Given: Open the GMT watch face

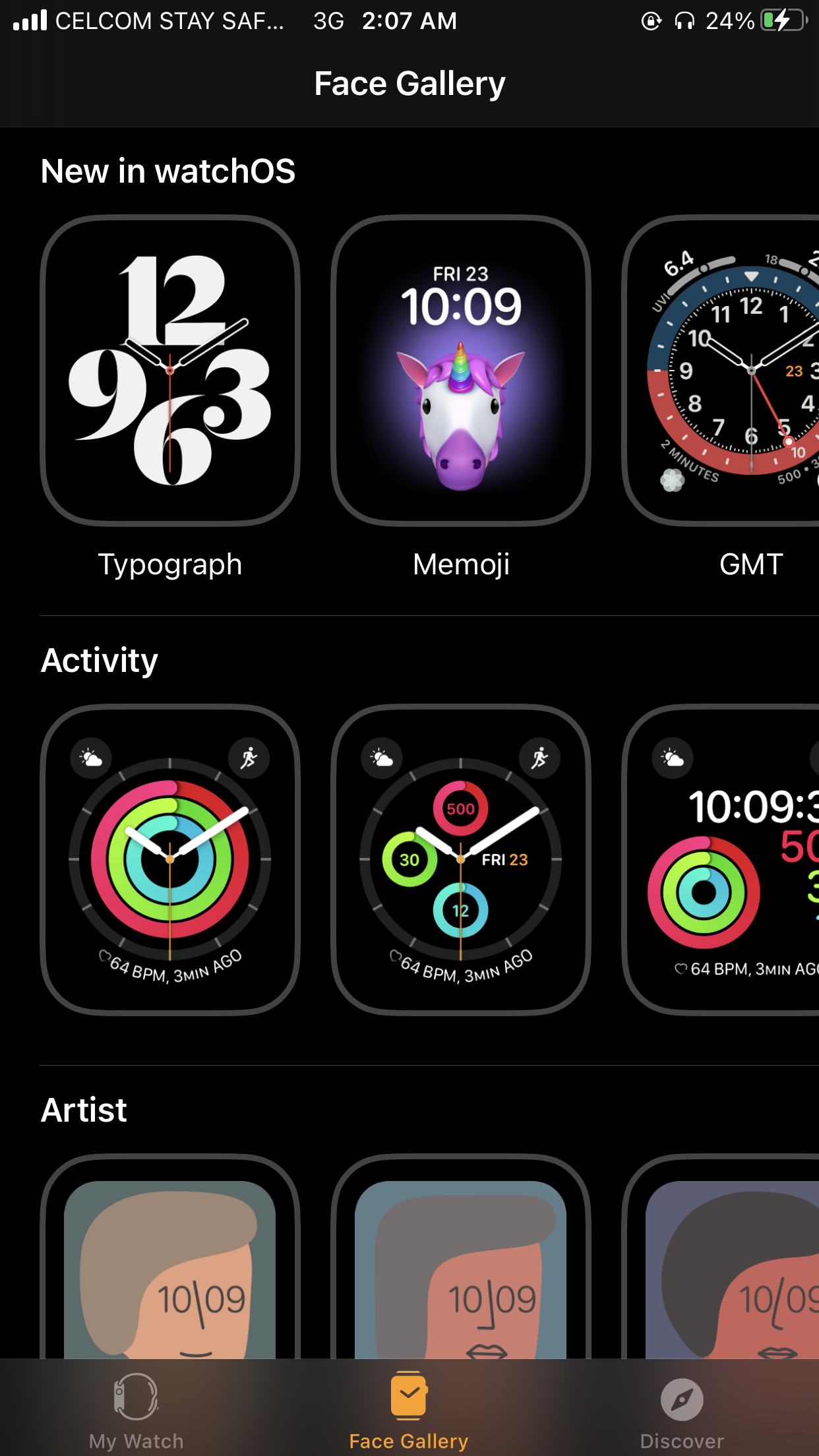Looking at the screenshot, I should [x=725, y=371].
